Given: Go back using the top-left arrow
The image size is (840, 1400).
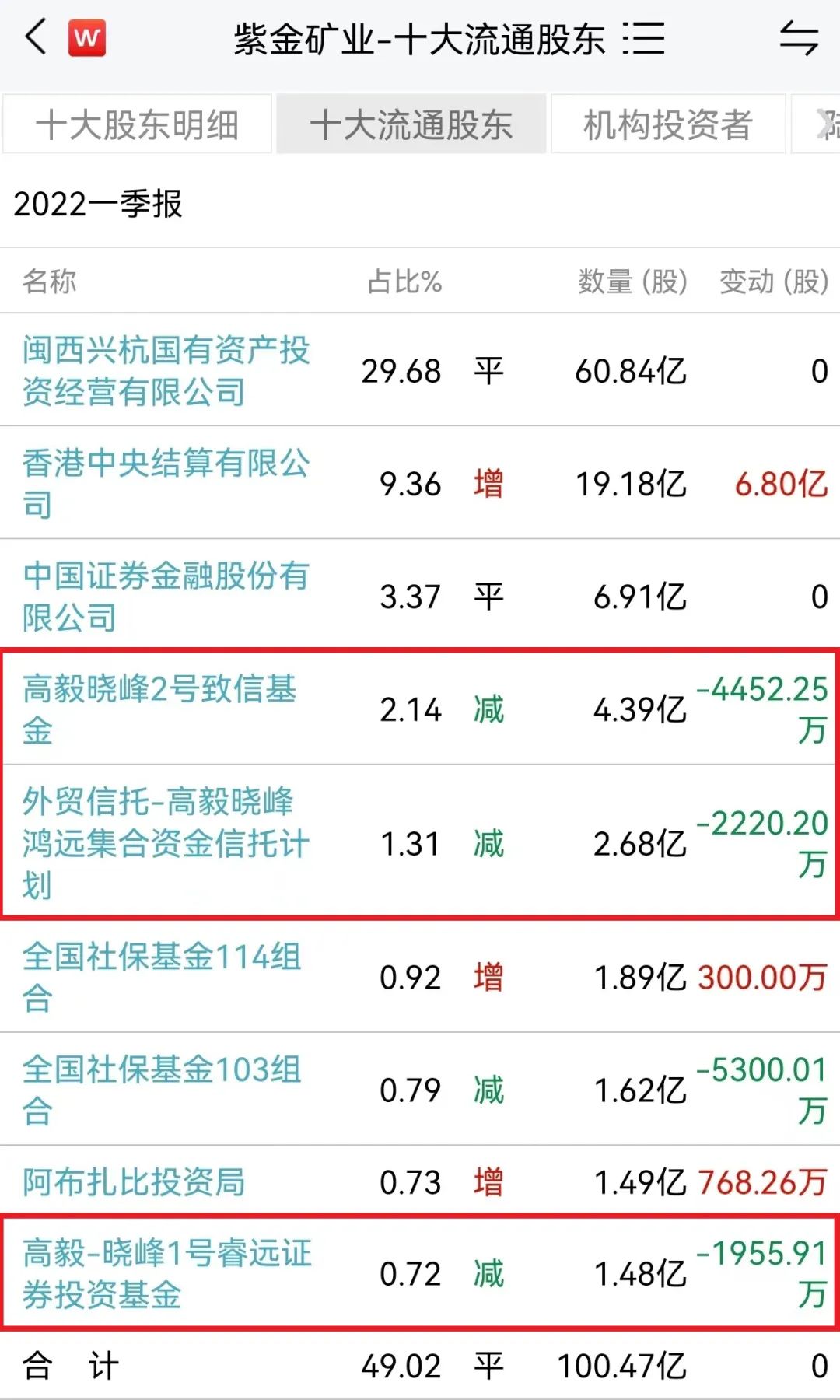Looking at the screenshot, I should [x=36, y=37].
